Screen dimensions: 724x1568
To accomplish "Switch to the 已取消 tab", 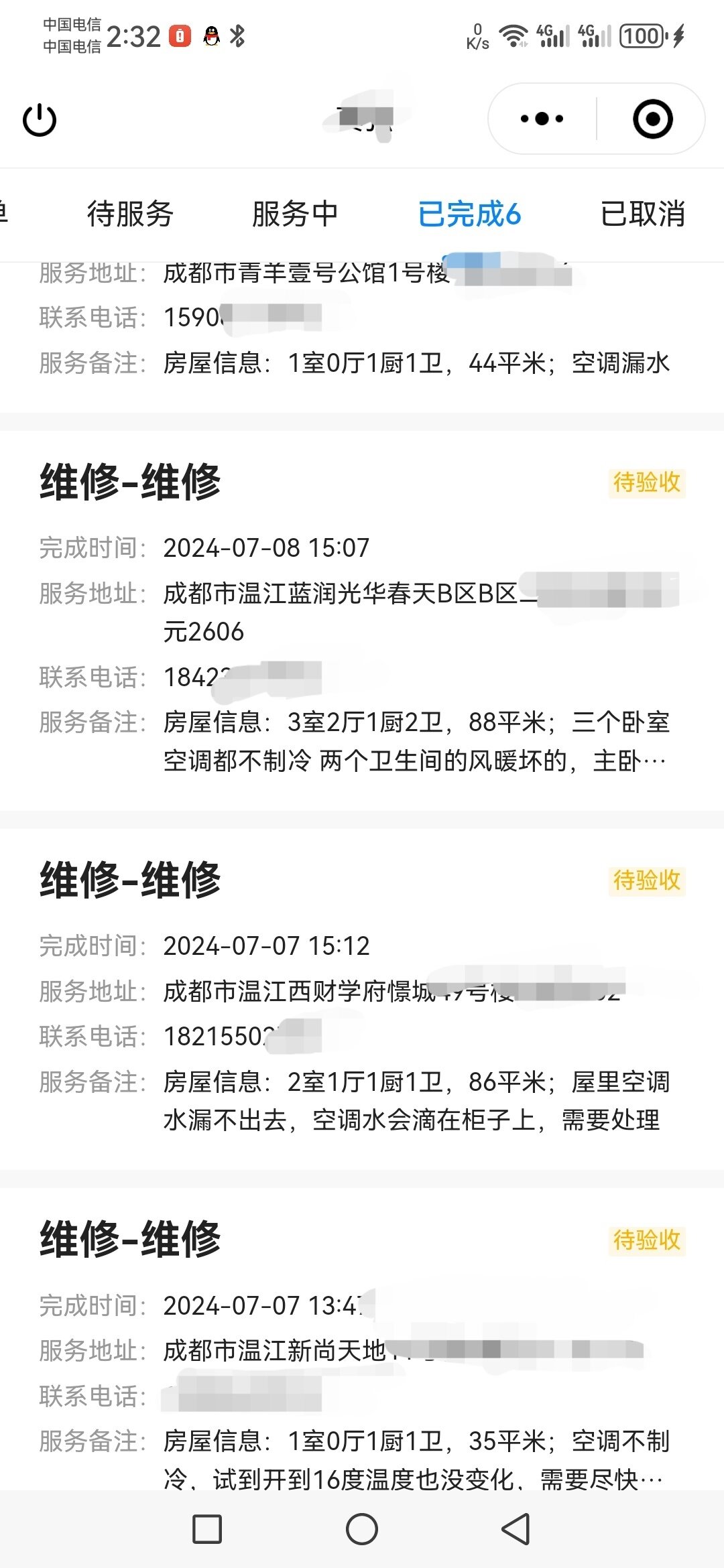I will (x=642, y=214).
